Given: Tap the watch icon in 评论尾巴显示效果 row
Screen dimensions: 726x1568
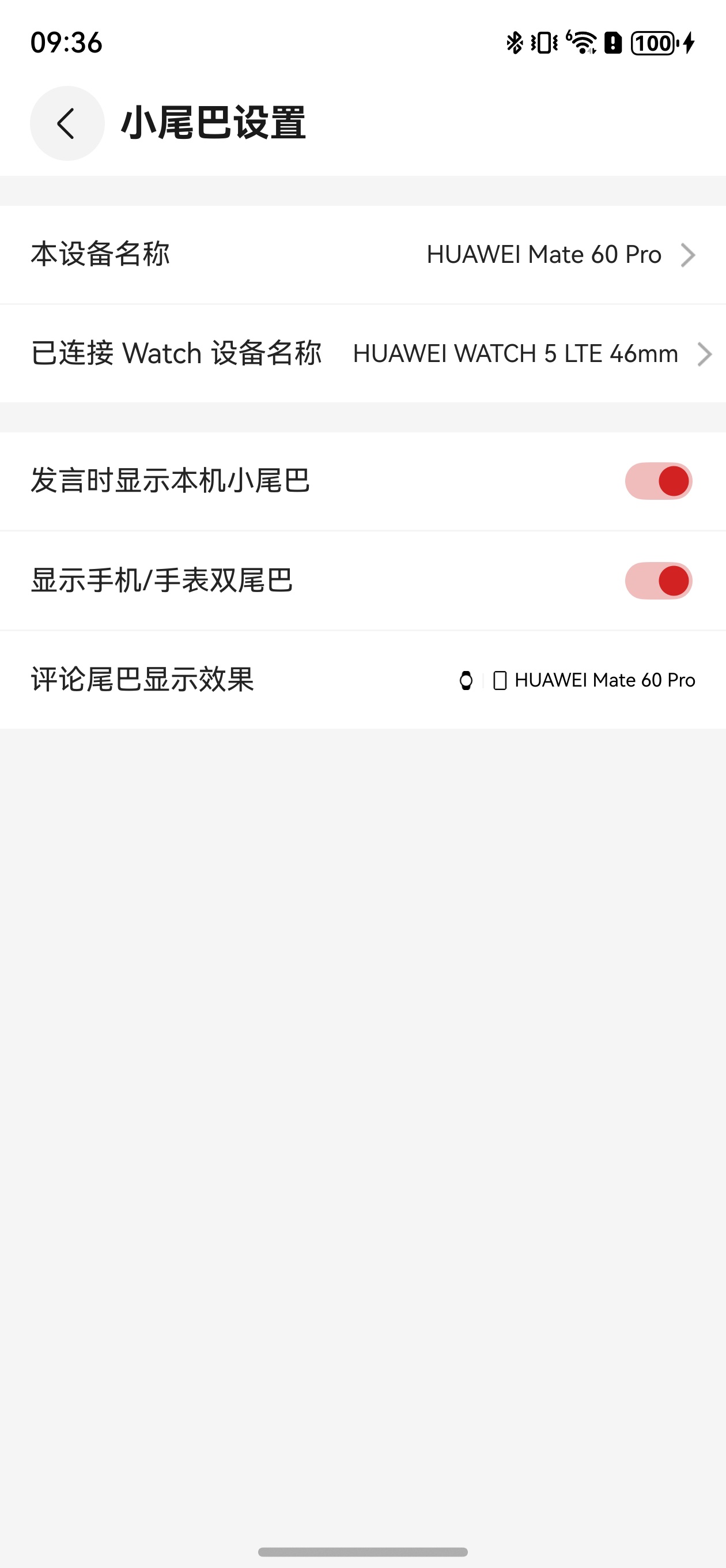Looking at the screenshot, I should [x=467, y=680].
